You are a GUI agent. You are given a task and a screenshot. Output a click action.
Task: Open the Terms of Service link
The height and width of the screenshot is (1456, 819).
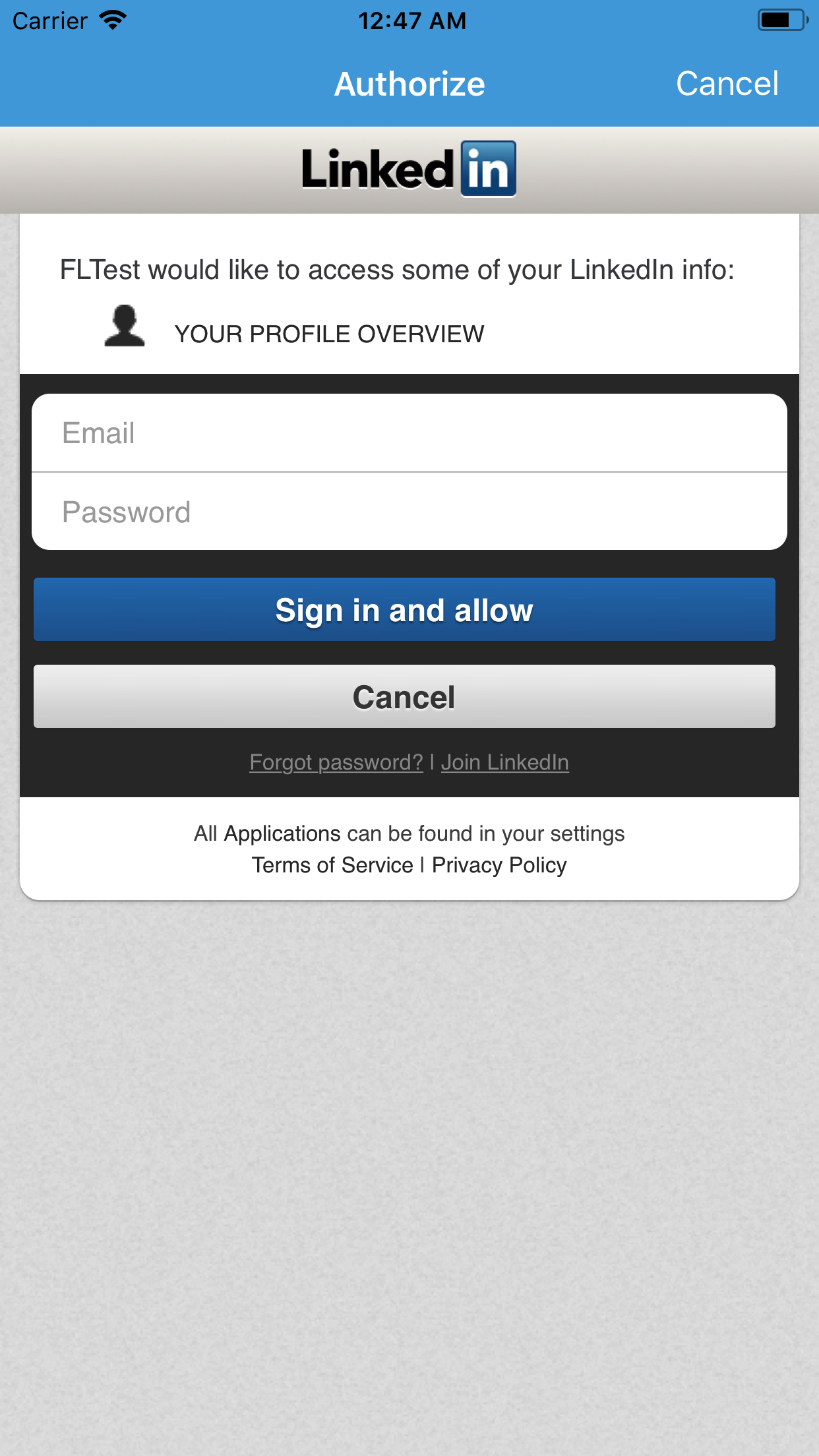point(332,865)
